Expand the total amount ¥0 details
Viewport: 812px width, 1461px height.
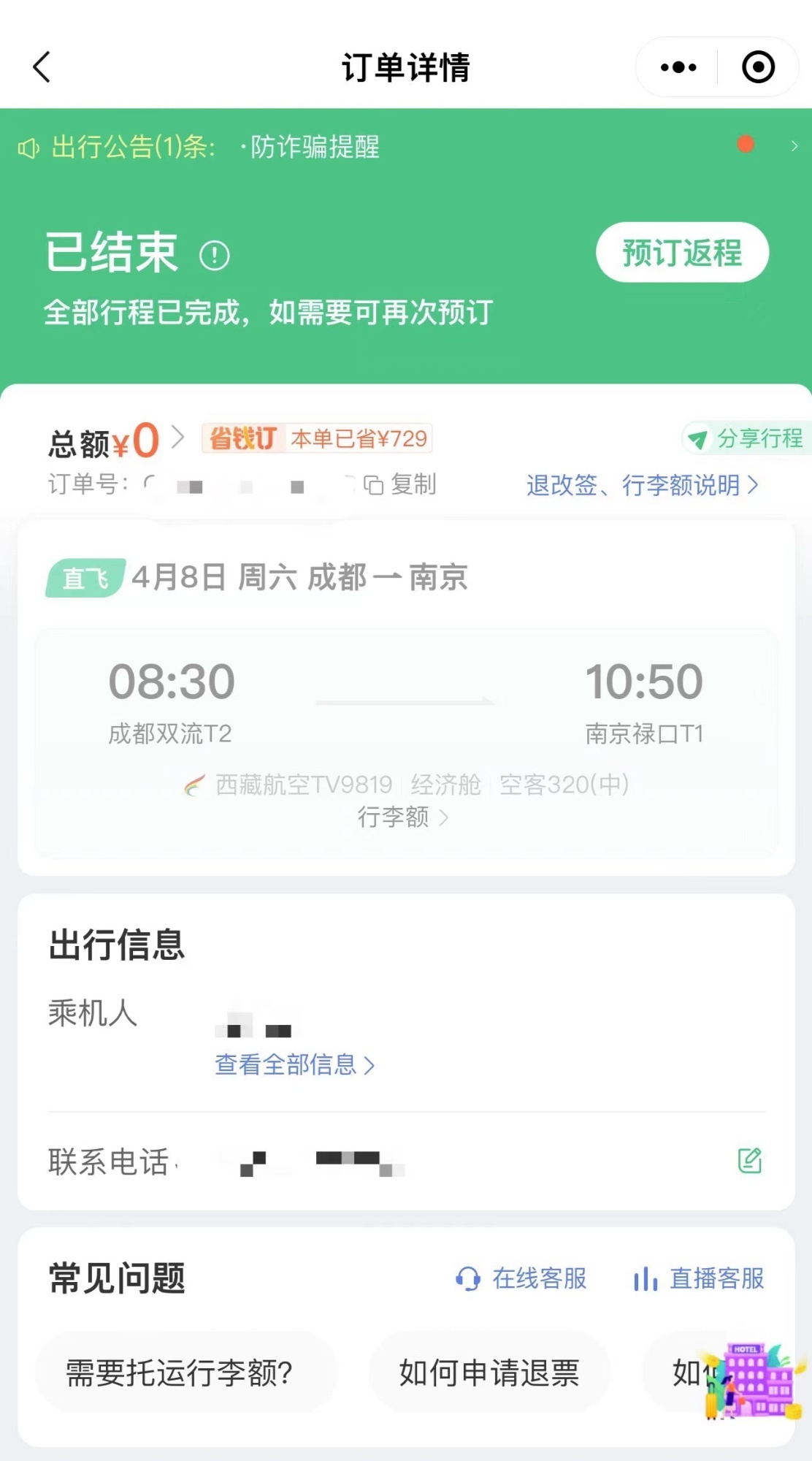[x=177, y=438]
